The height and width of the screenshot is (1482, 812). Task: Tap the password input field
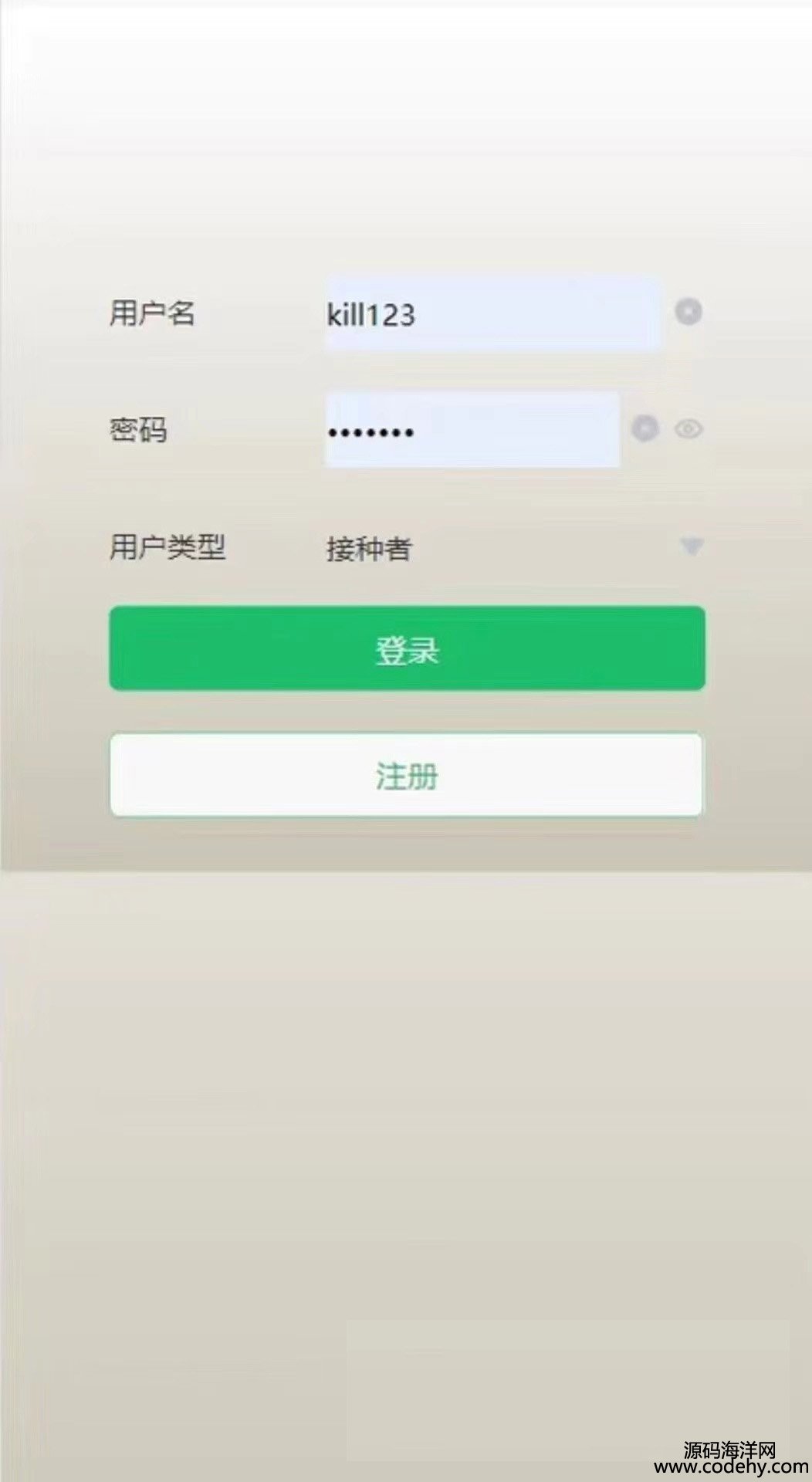tap(472, 430)
